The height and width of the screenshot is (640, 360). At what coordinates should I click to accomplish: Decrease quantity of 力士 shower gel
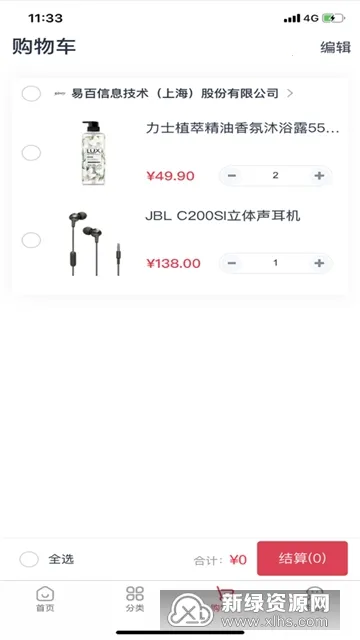[x=231, y=176]
